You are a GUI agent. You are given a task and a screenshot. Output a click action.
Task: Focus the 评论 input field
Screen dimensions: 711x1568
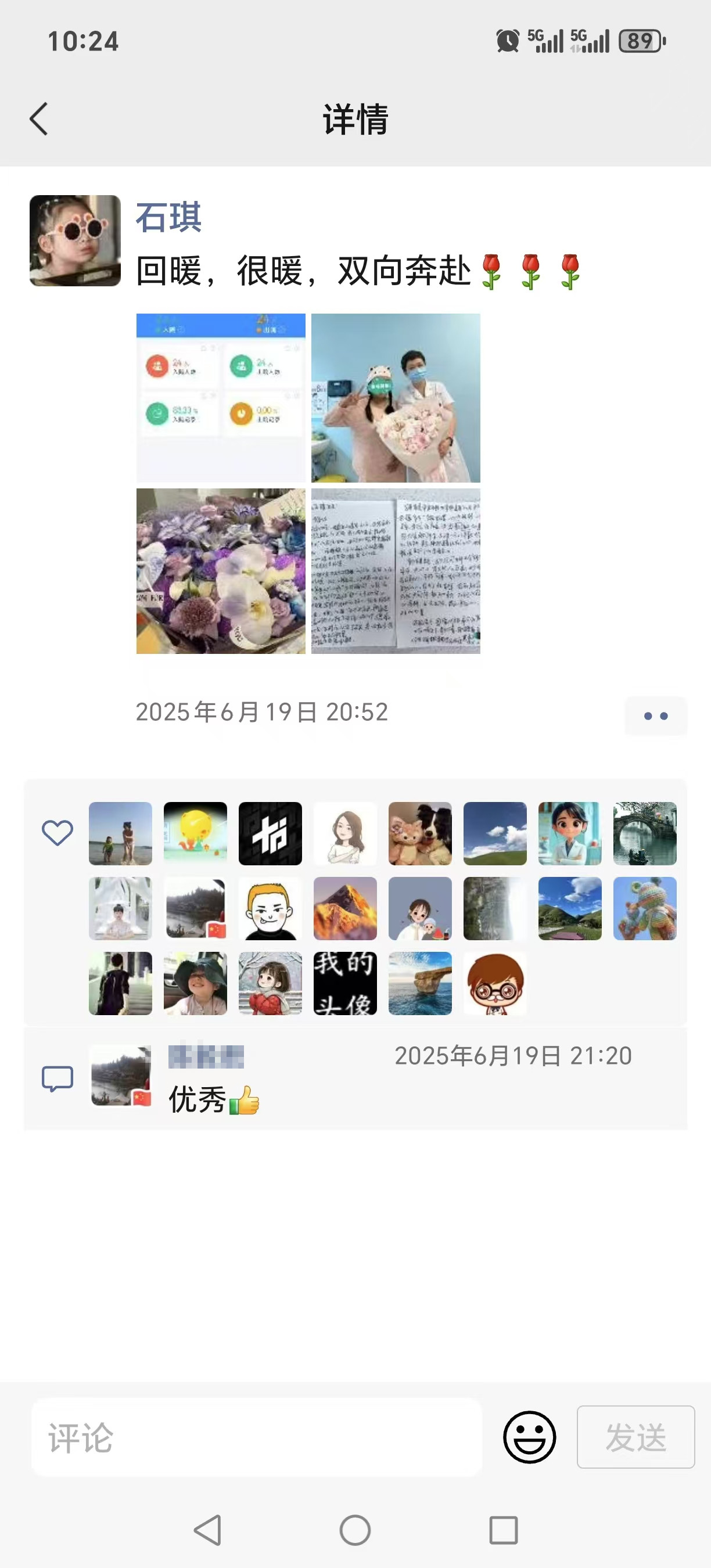click(256, 1437)
